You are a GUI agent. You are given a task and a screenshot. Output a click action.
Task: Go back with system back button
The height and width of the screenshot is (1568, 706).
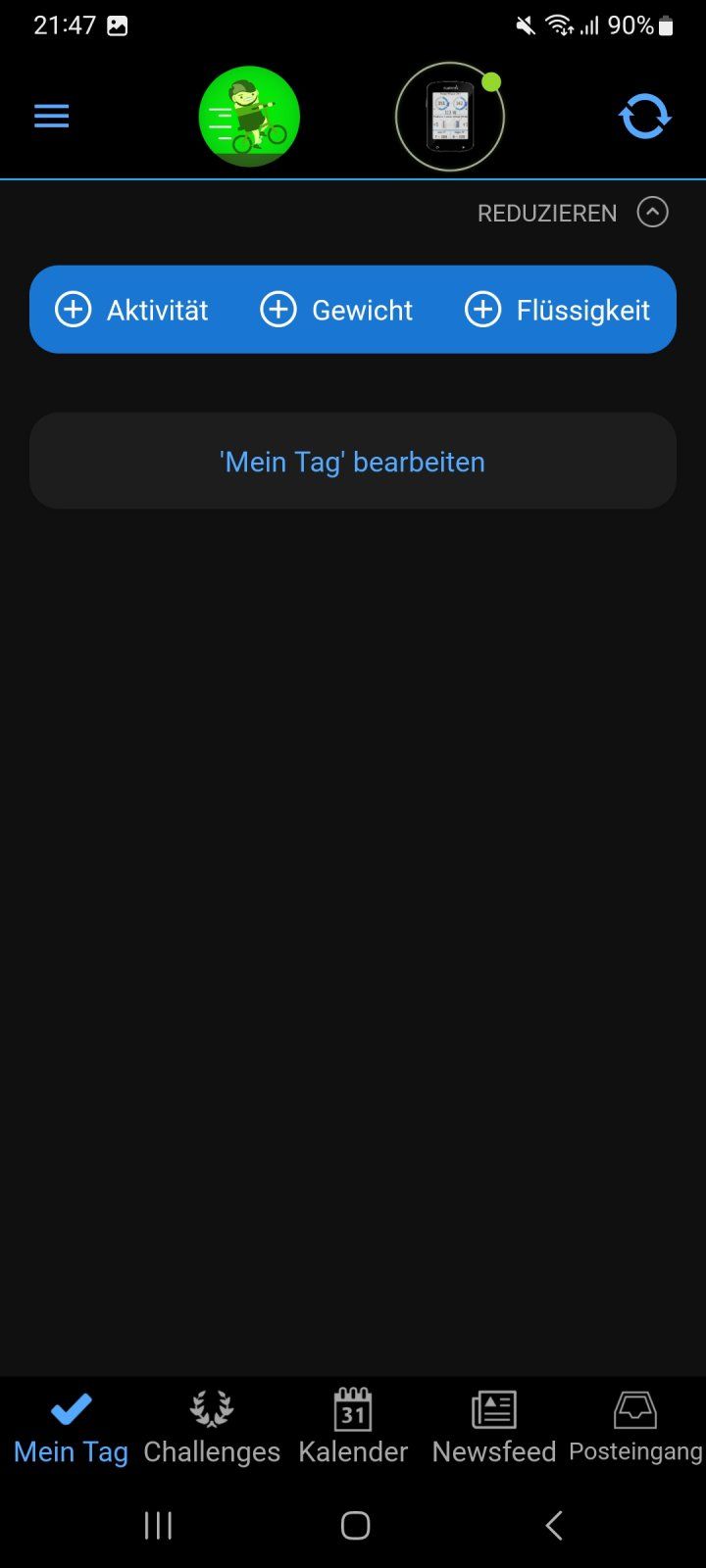(x=554, y=1525)
